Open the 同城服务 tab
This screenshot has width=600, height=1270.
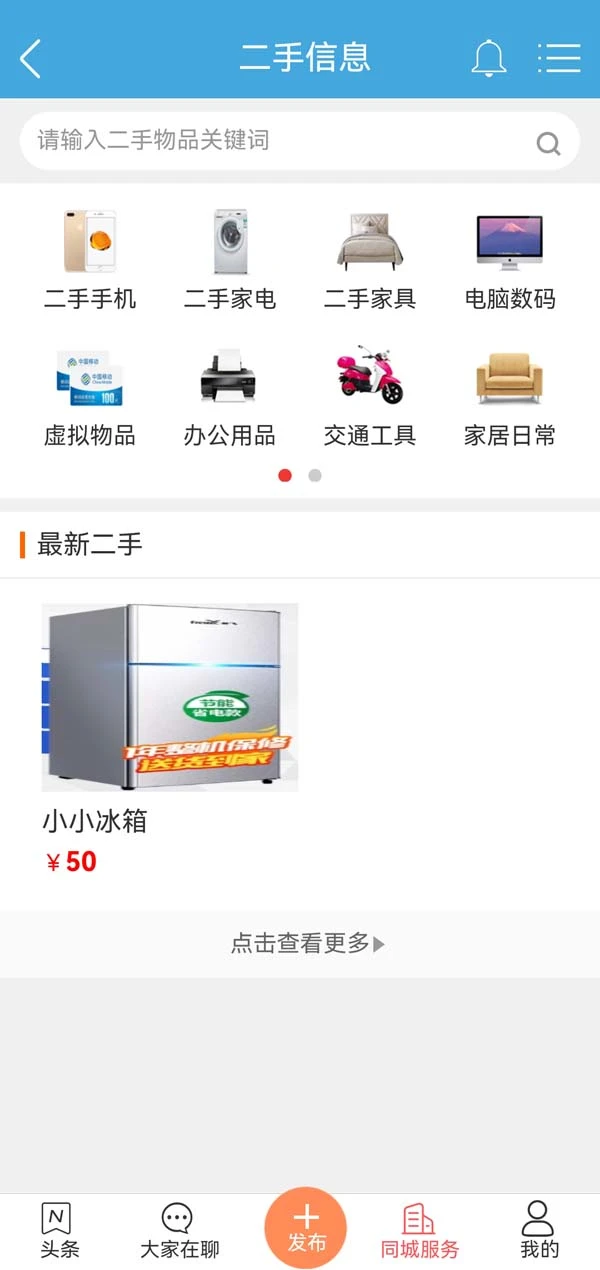419,1230
